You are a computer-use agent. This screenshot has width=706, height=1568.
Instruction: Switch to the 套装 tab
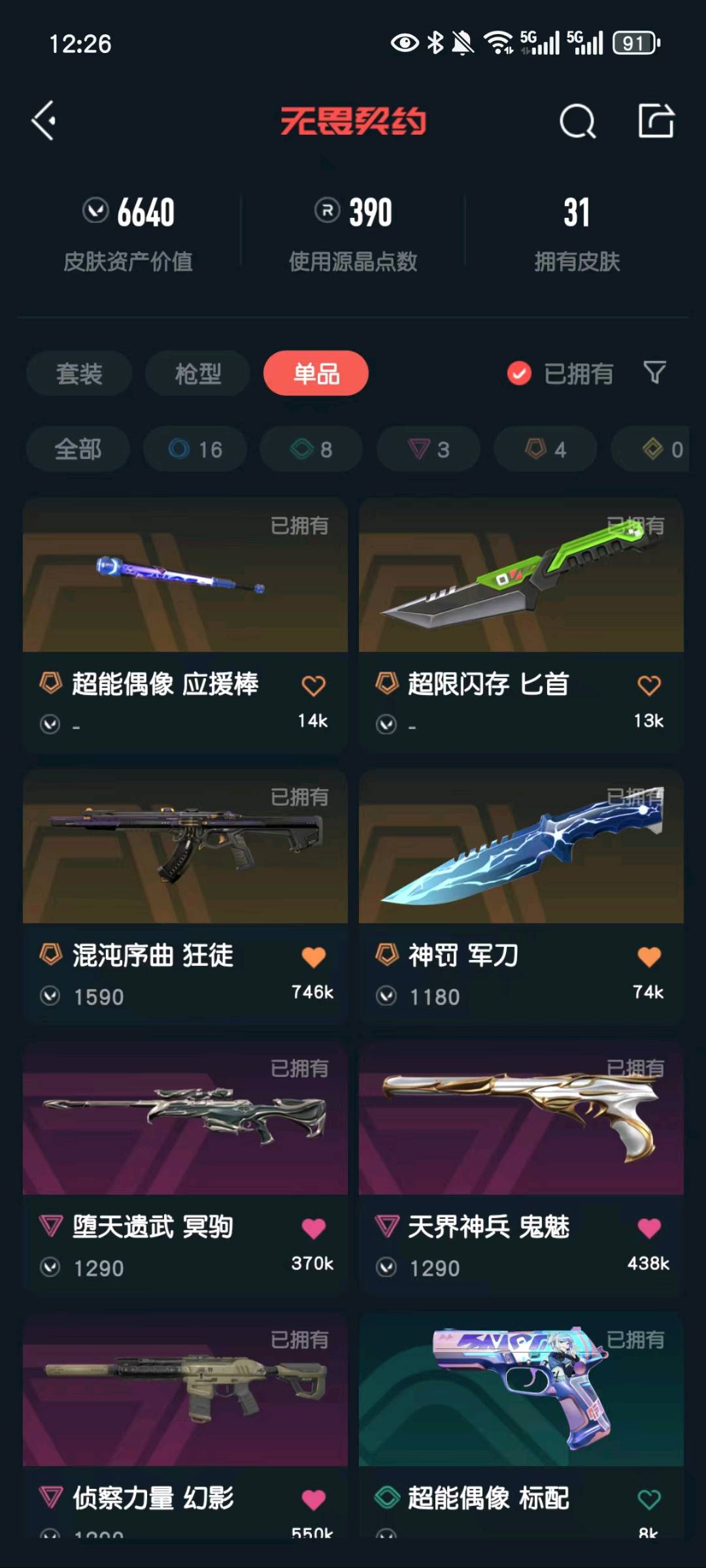(x=79, y=373)
